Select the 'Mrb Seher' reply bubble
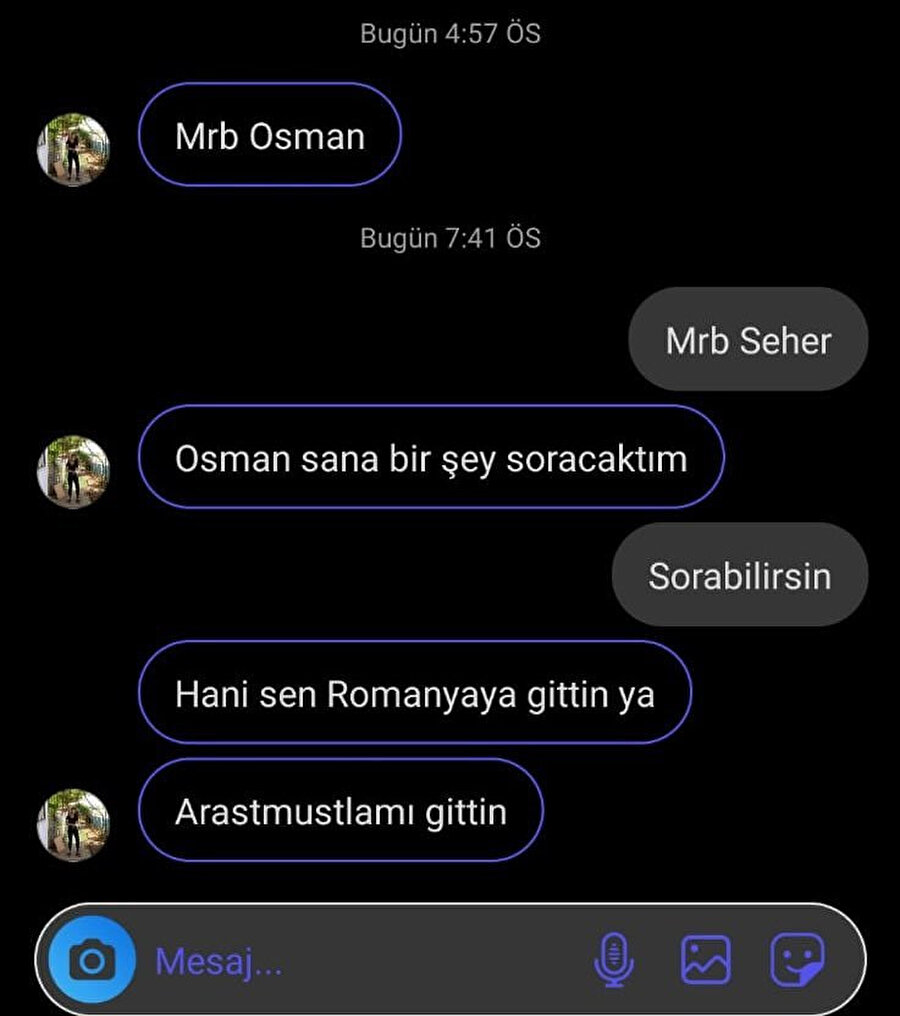 tap(747, 340)
